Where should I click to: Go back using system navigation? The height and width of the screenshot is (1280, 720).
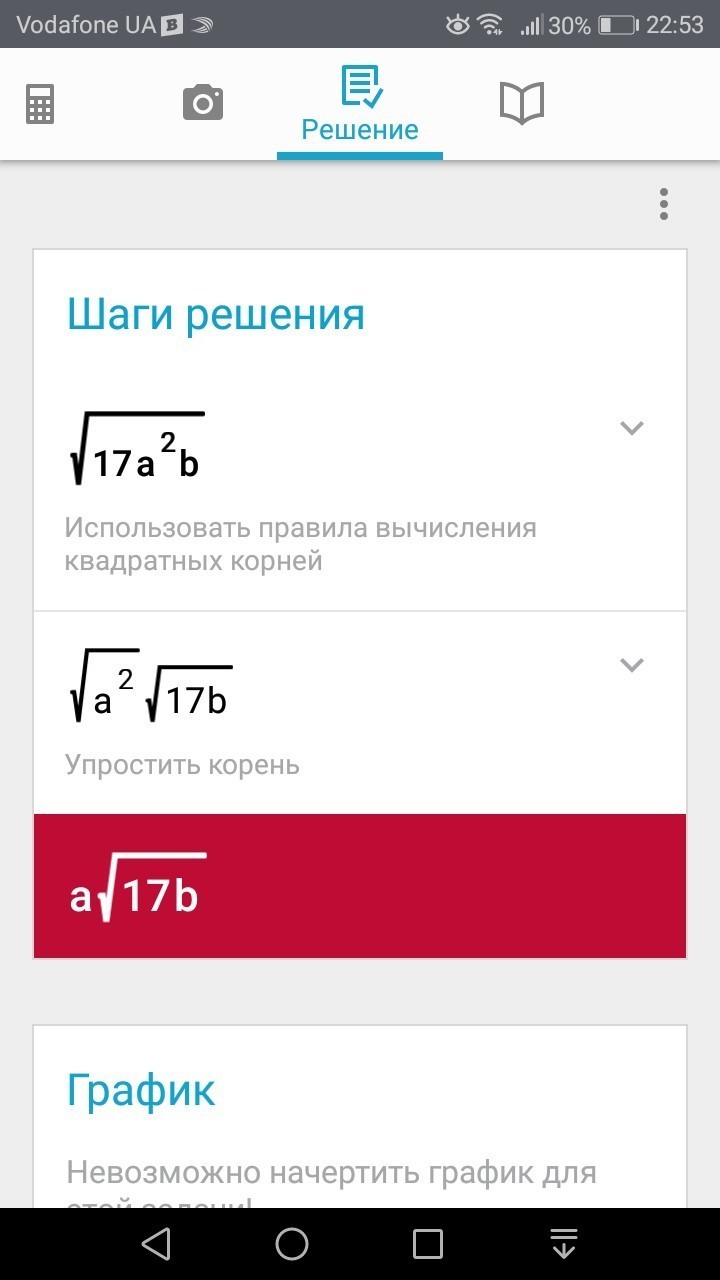[x=156, y=1244]
